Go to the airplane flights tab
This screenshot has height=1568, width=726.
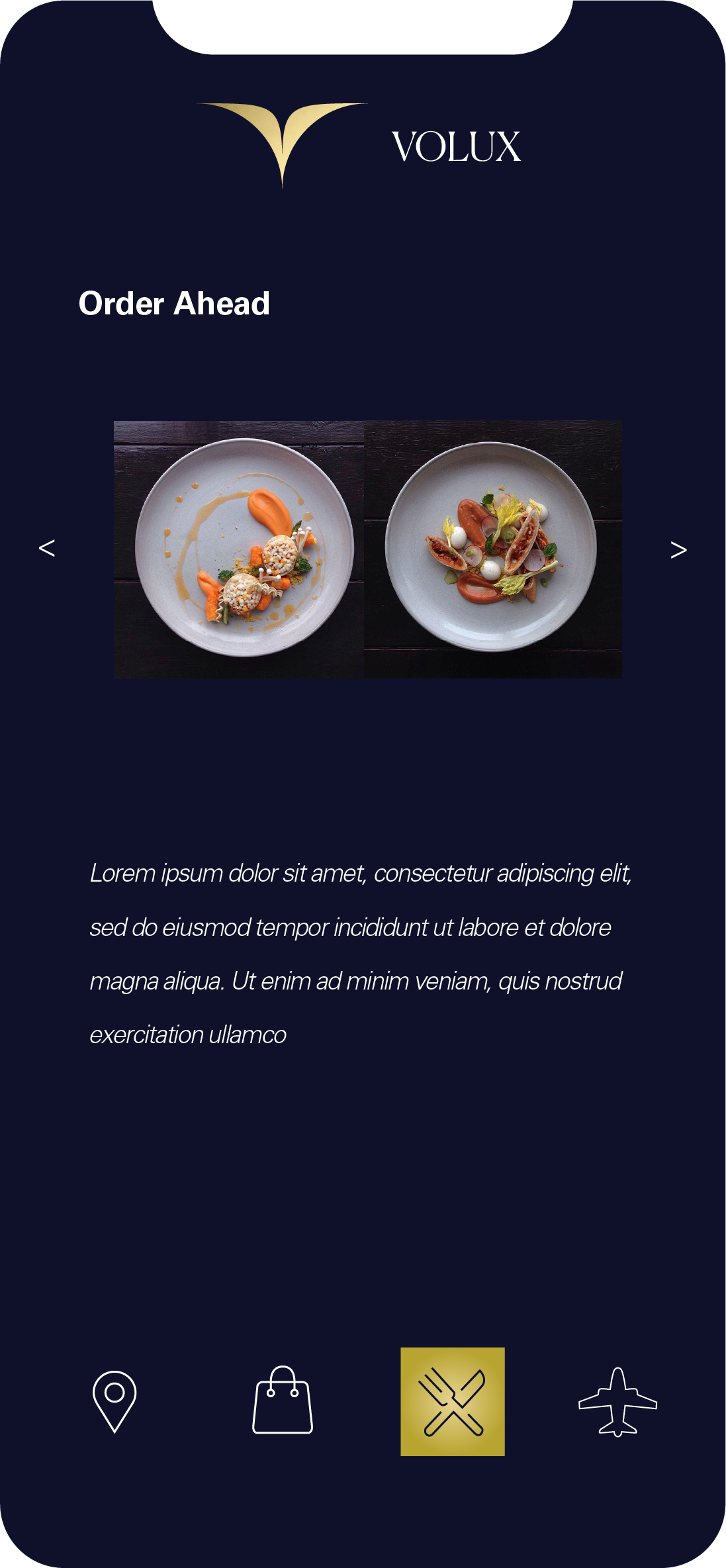[x=618, y=1402]
